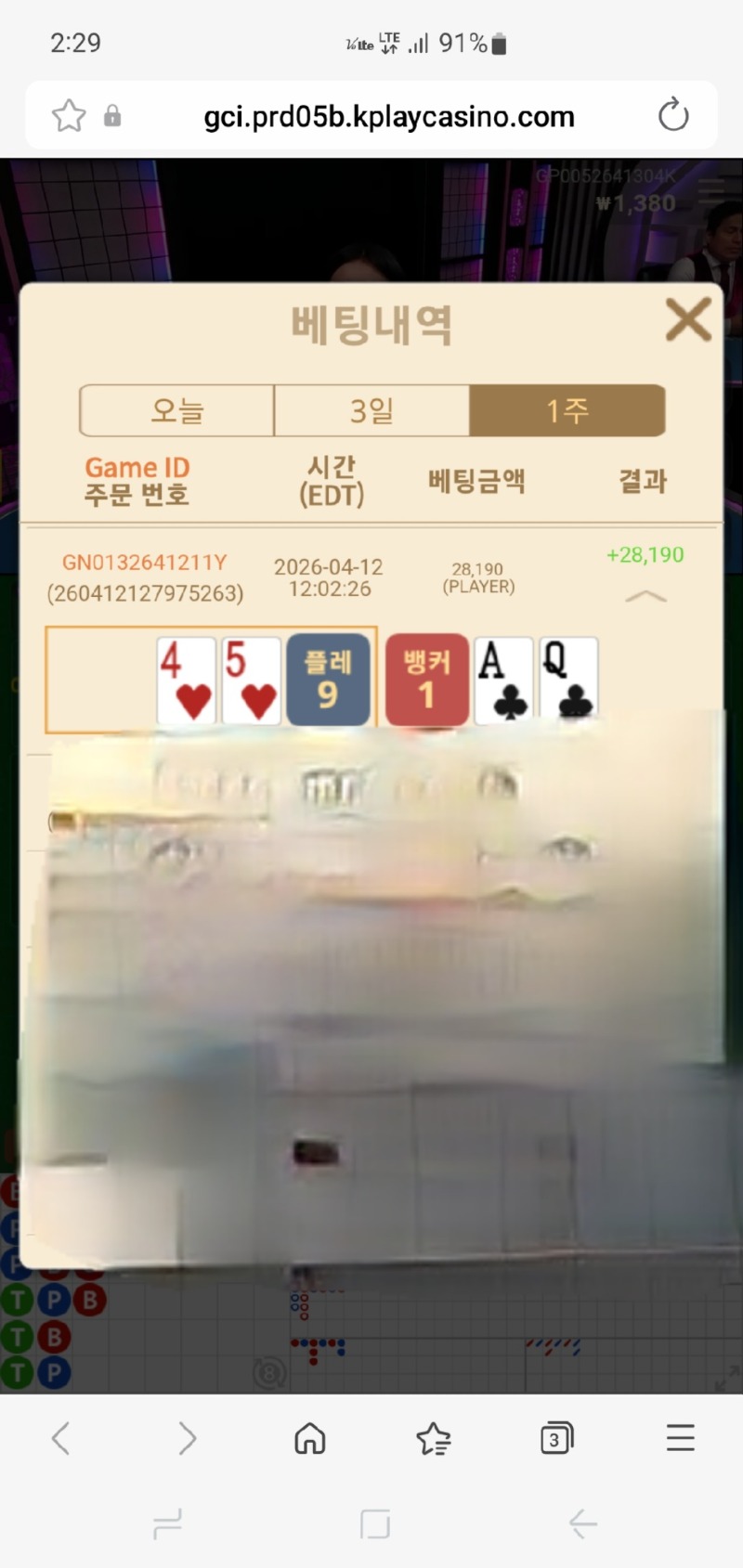Open the browser tabs switcher
The height and width of the screenshot is (1568, 743).
[x=556, y=1438]
